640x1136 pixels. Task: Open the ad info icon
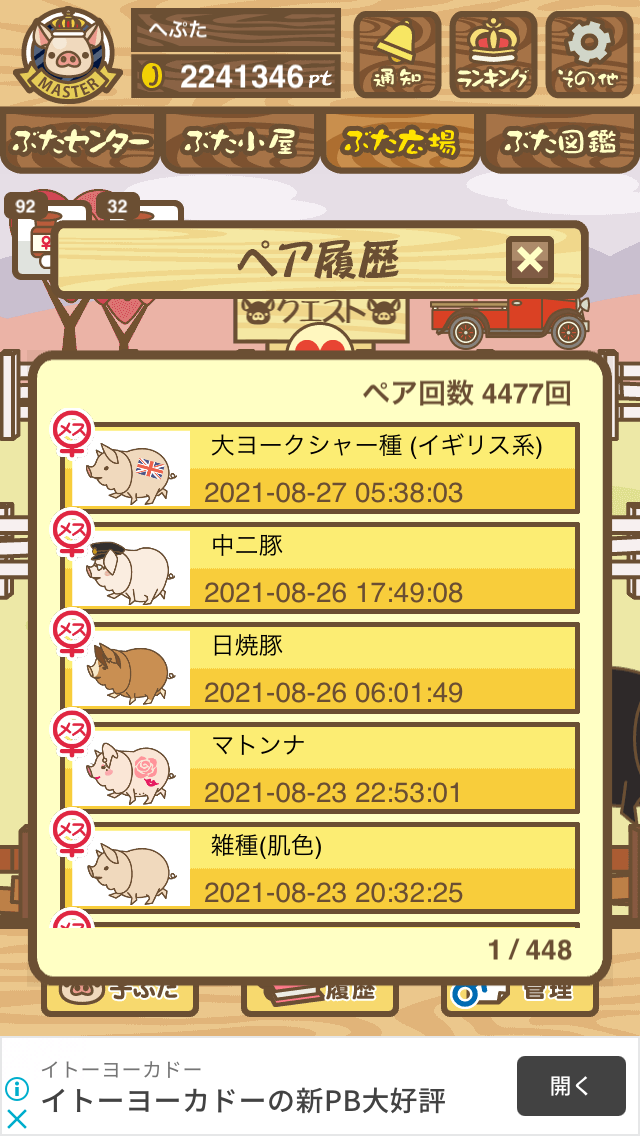[17, 1088]
